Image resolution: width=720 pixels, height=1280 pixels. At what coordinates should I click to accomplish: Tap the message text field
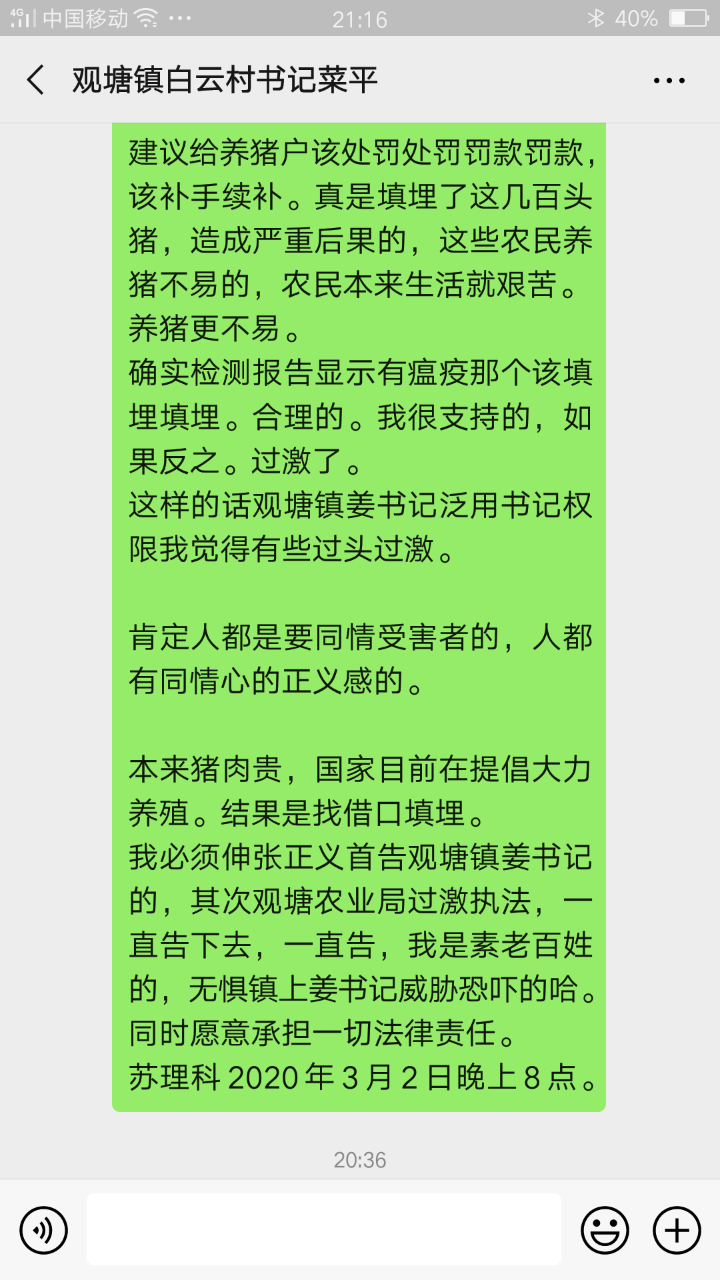click(x=323, y=1229)
